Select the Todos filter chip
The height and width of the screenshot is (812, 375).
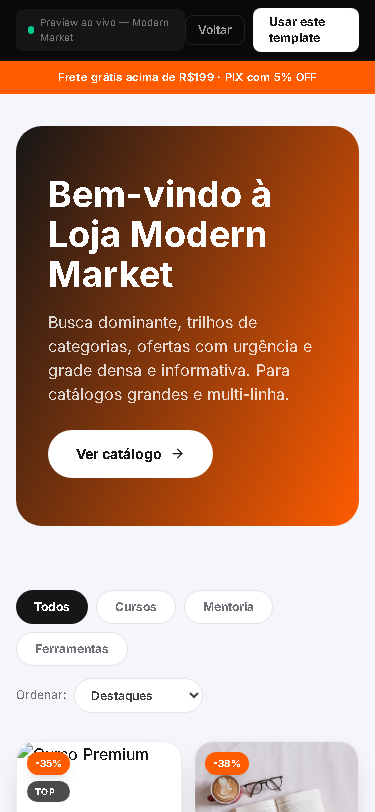pos(52,607)
